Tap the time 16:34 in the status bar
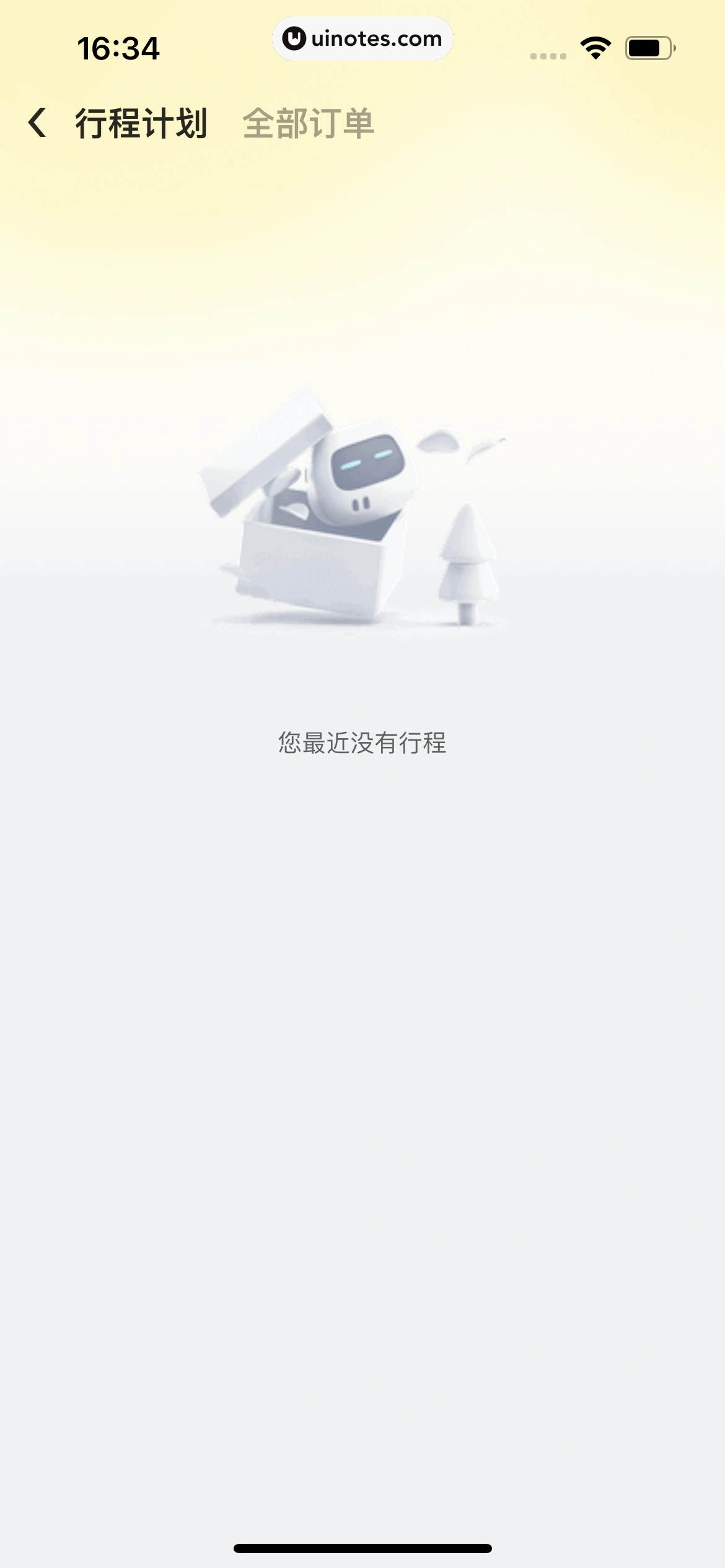The height and width of the screenshot is (1568, 725). pos(118,48)
